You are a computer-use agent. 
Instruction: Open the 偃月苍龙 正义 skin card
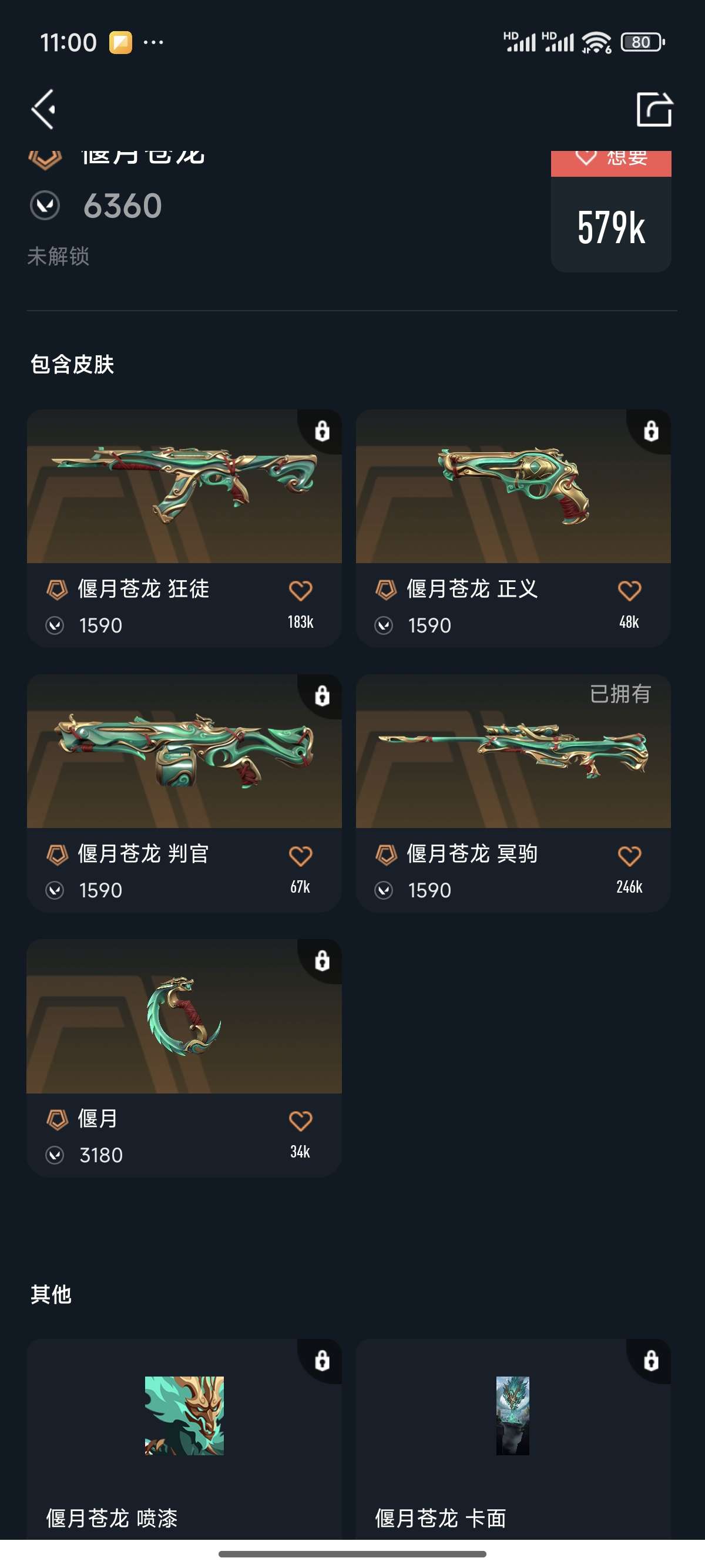(x=513, y=487)
